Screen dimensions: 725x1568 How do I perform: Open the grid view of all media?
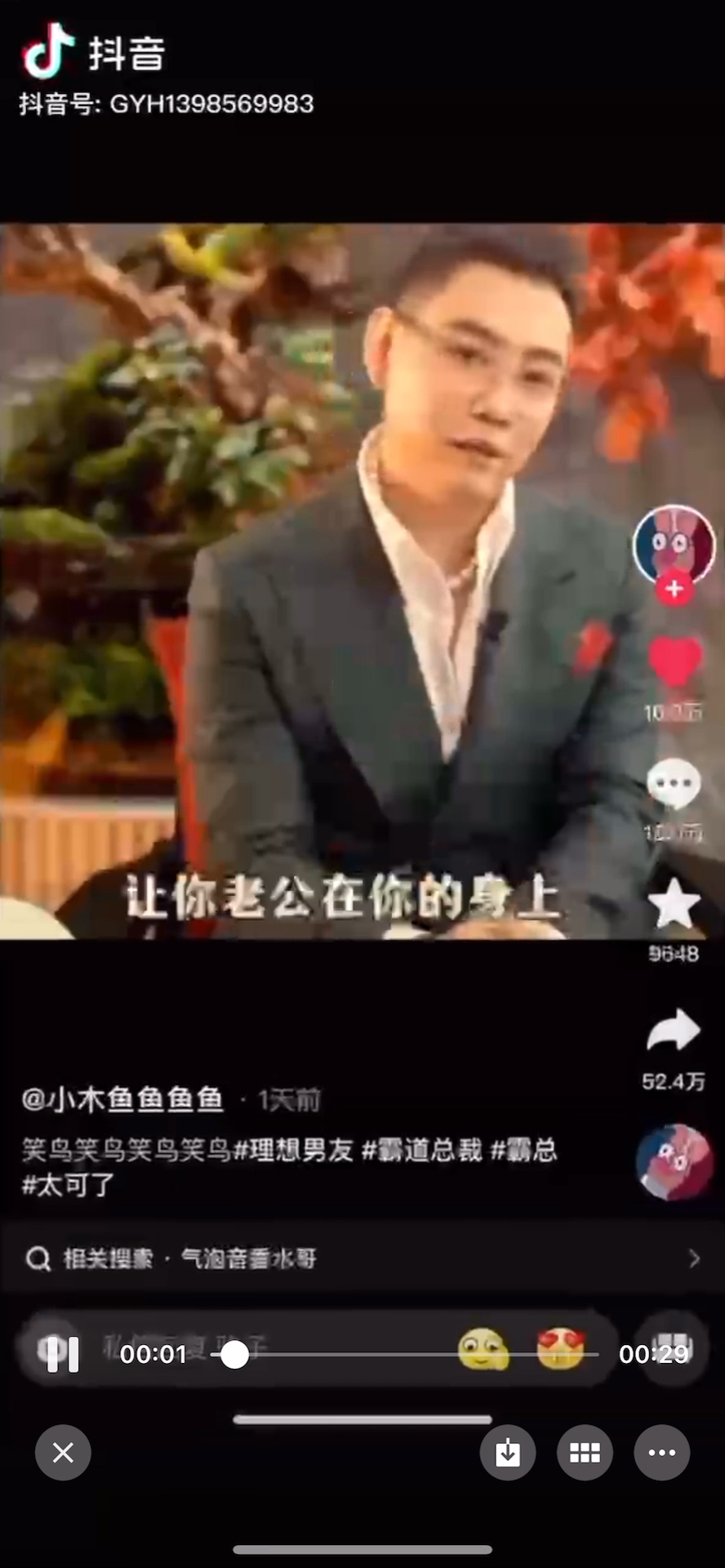click(585, 1453)
